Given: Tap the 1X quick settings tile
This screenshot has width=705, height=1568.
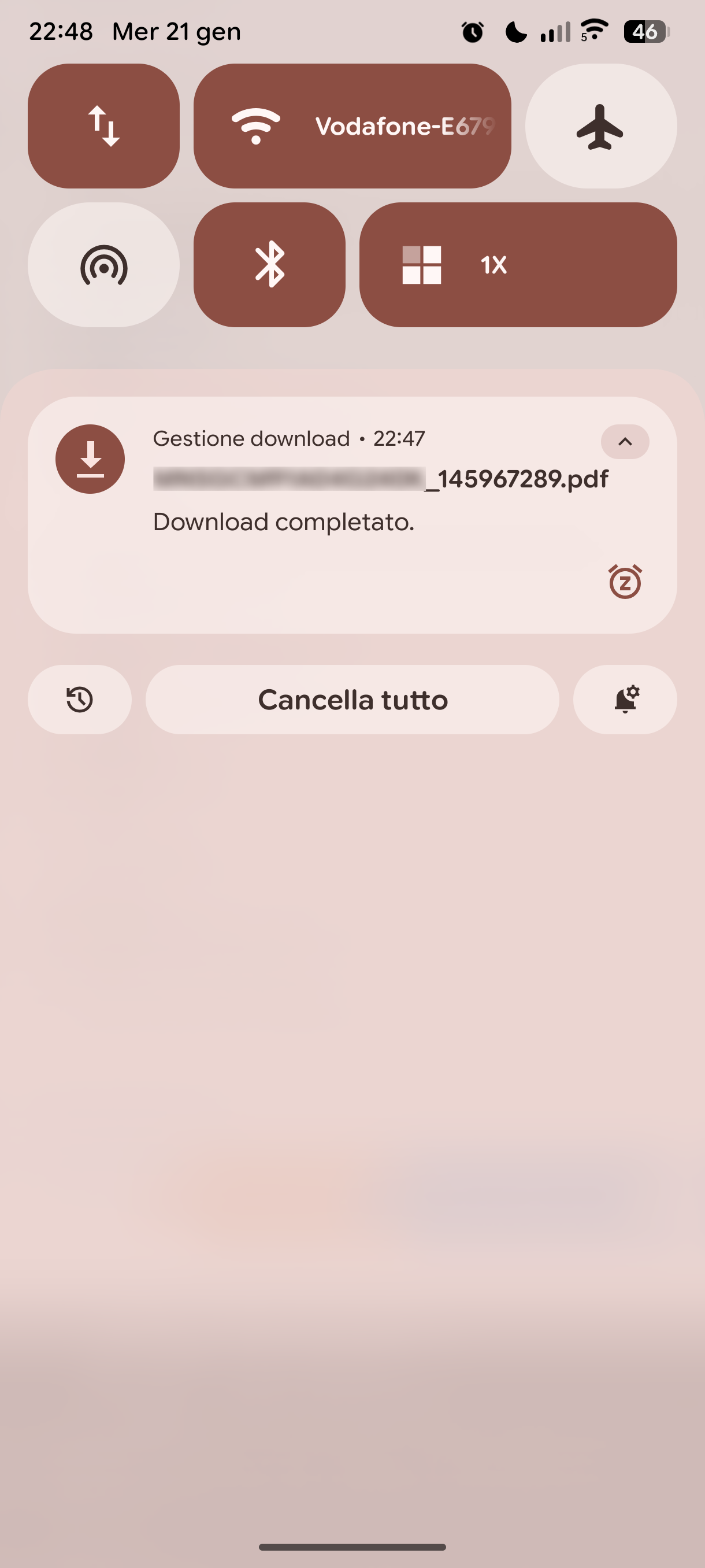Looking at the screenshot, I should 518,265.
